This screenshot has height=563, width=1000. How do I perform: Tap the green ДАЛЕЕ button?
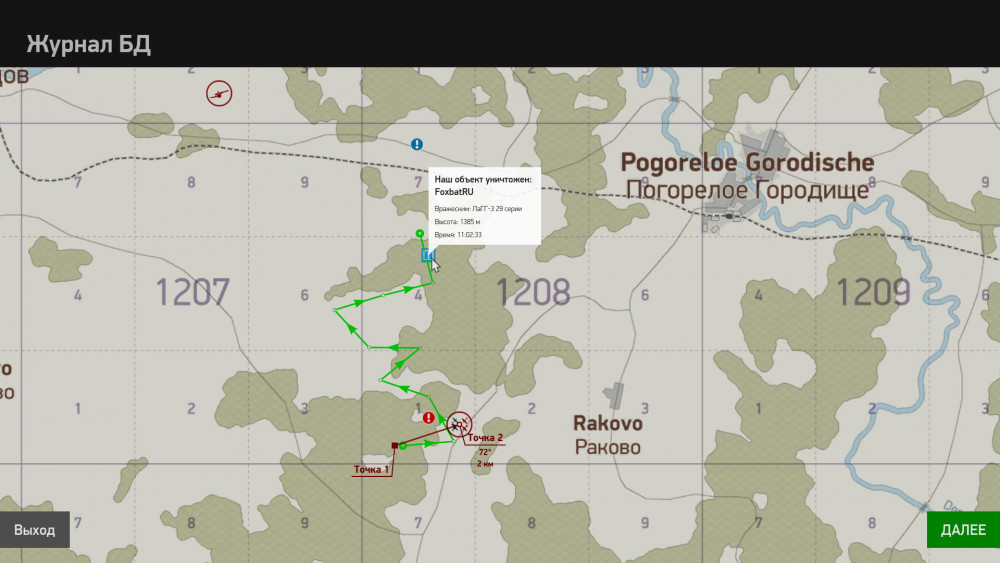(962, 530)
